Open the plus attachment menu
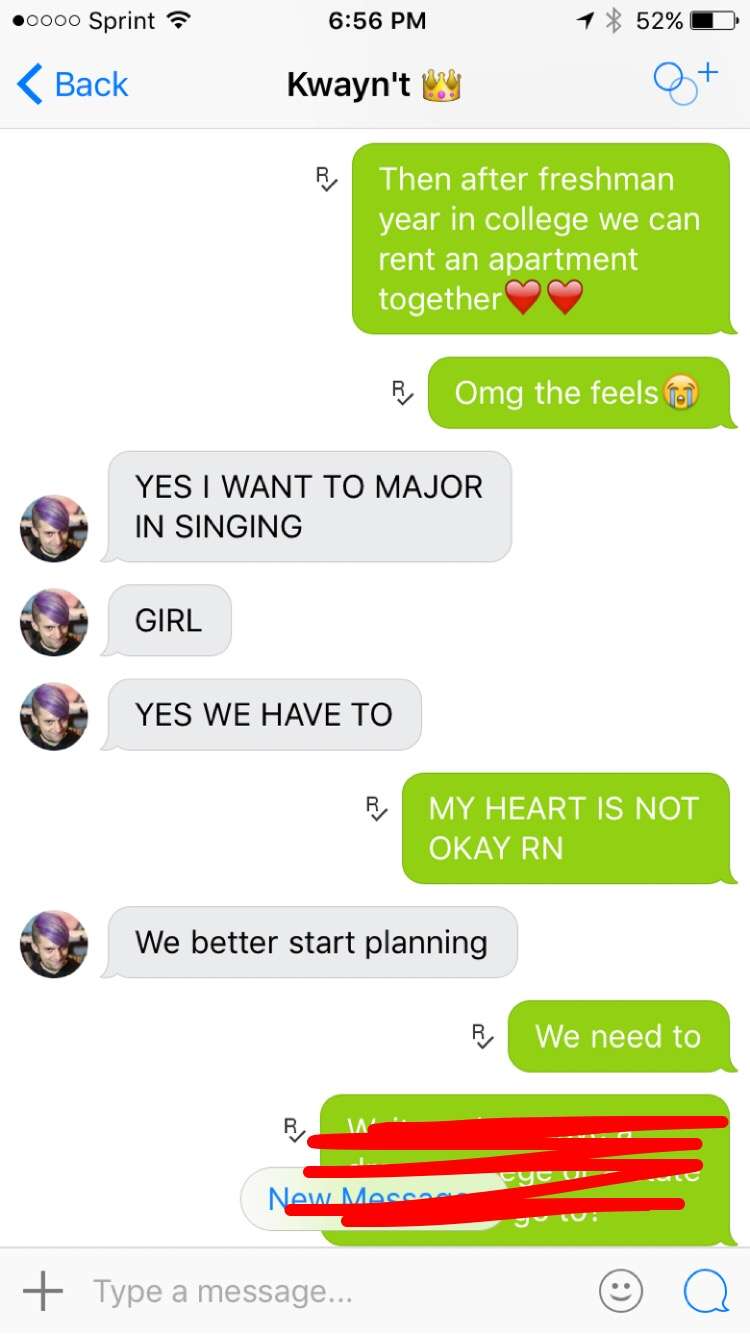Screen dimensions: 750x1334 [x=42, y=1291]
